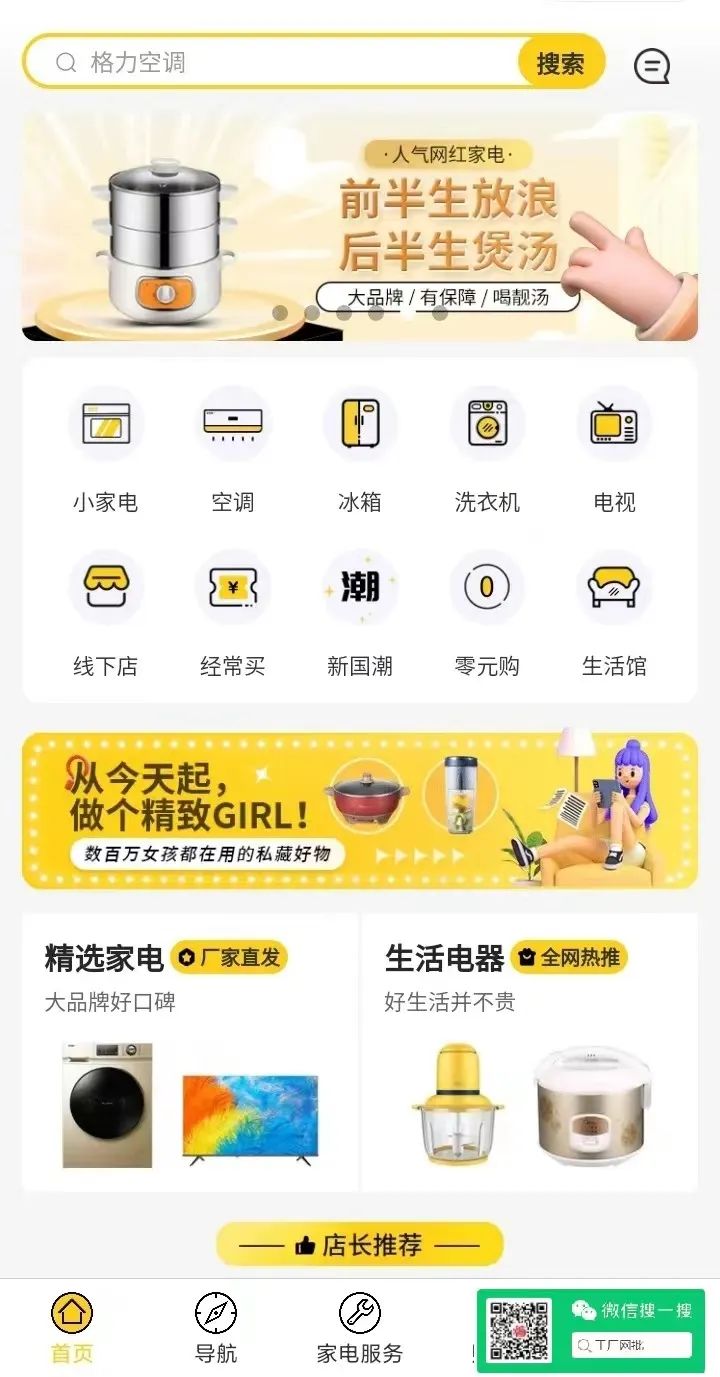Open the 生活电器 card
This screenshot has width=720, height=1377.
point(530,1052)
